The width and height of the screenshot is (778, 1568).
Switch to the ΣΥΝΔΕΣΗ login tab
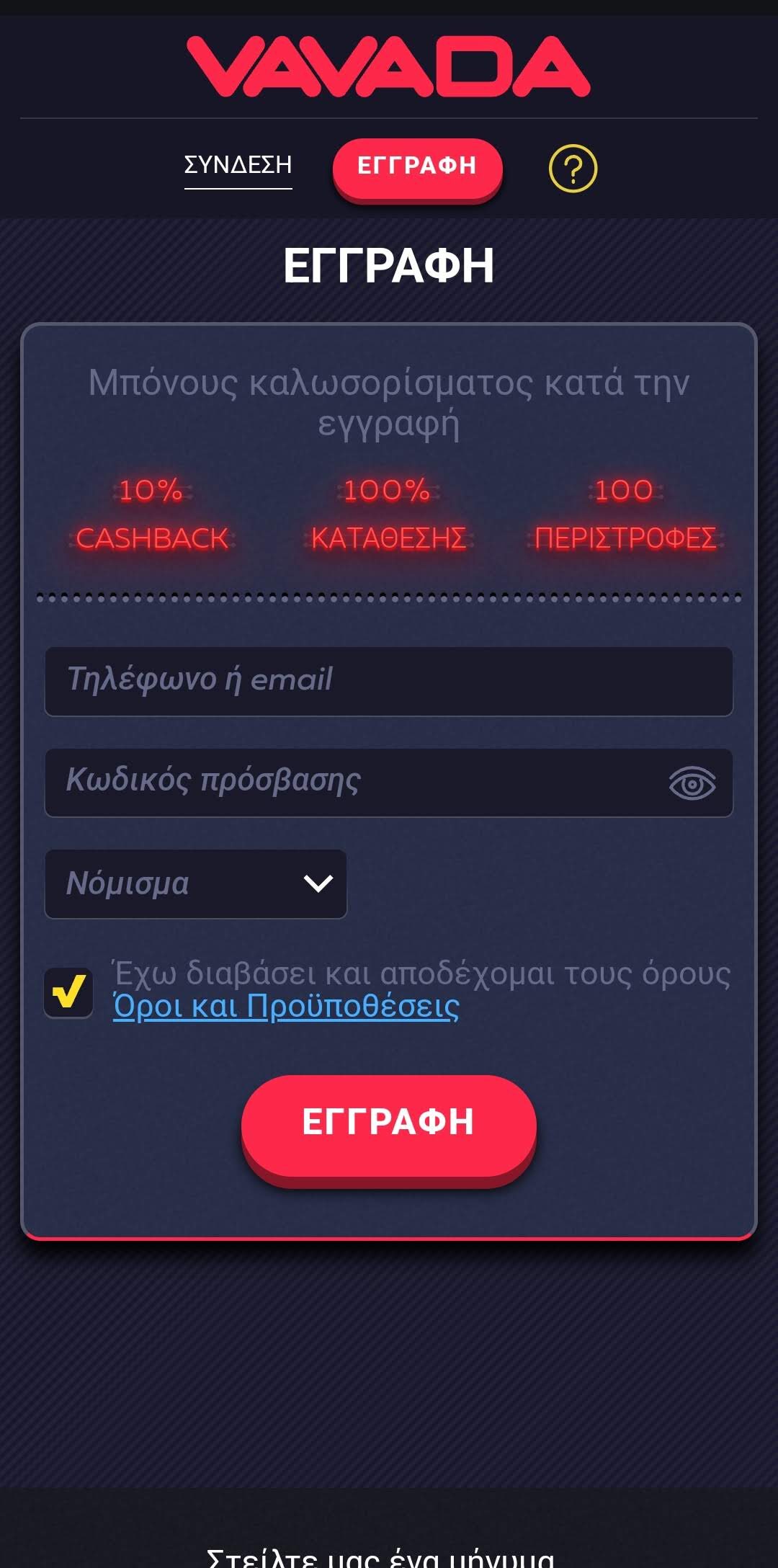(238, 165)
